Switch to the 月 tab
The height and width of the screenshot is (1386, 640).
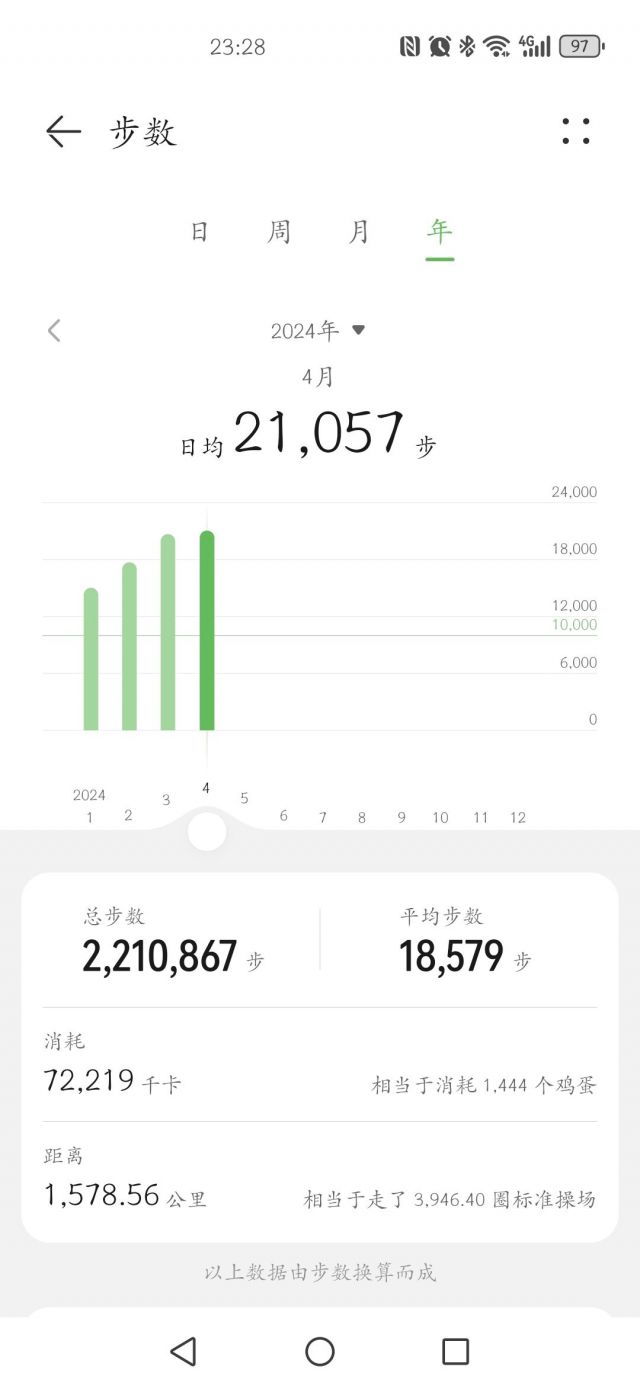click(359, 232)
